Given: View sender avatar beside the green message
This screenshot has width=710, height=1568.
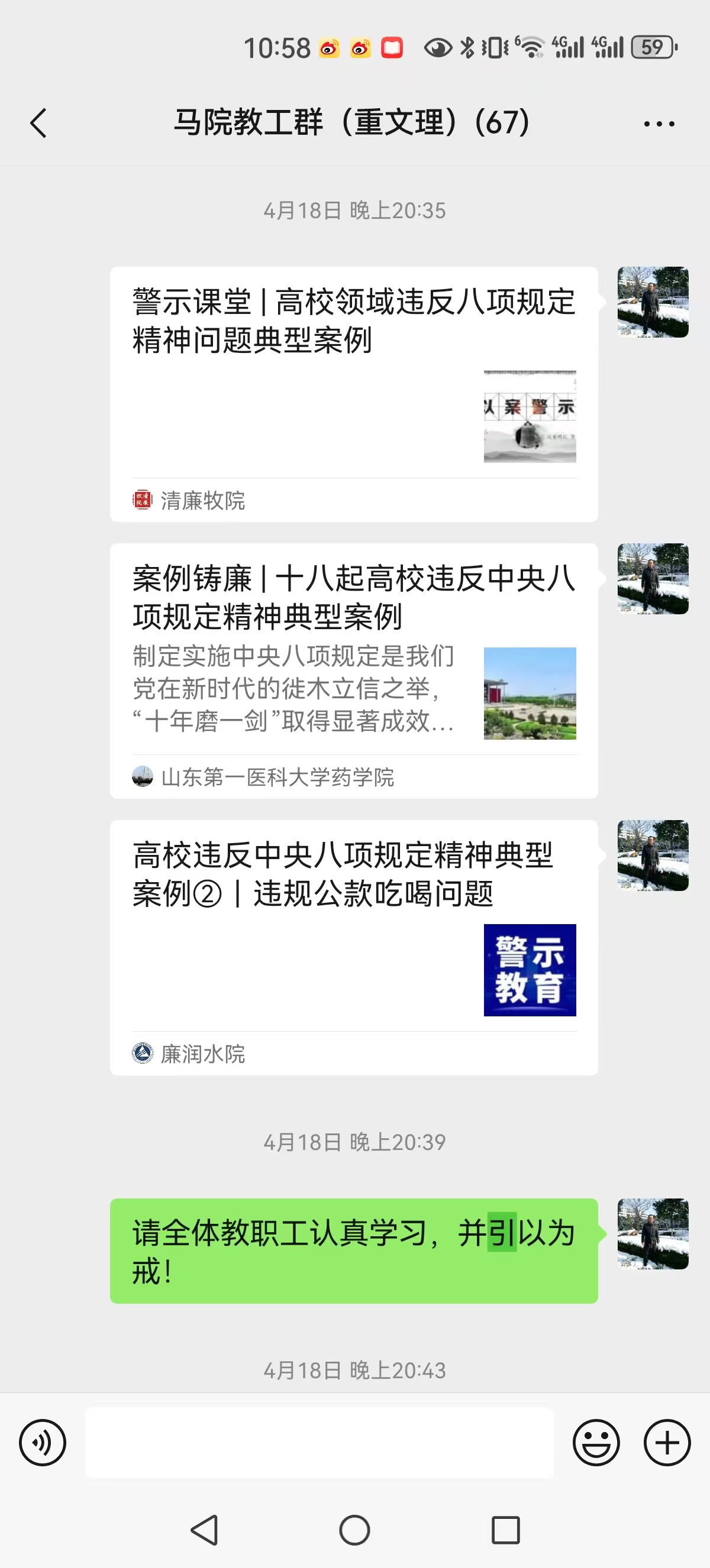Looking at the screenshot, I should 653,1233.
